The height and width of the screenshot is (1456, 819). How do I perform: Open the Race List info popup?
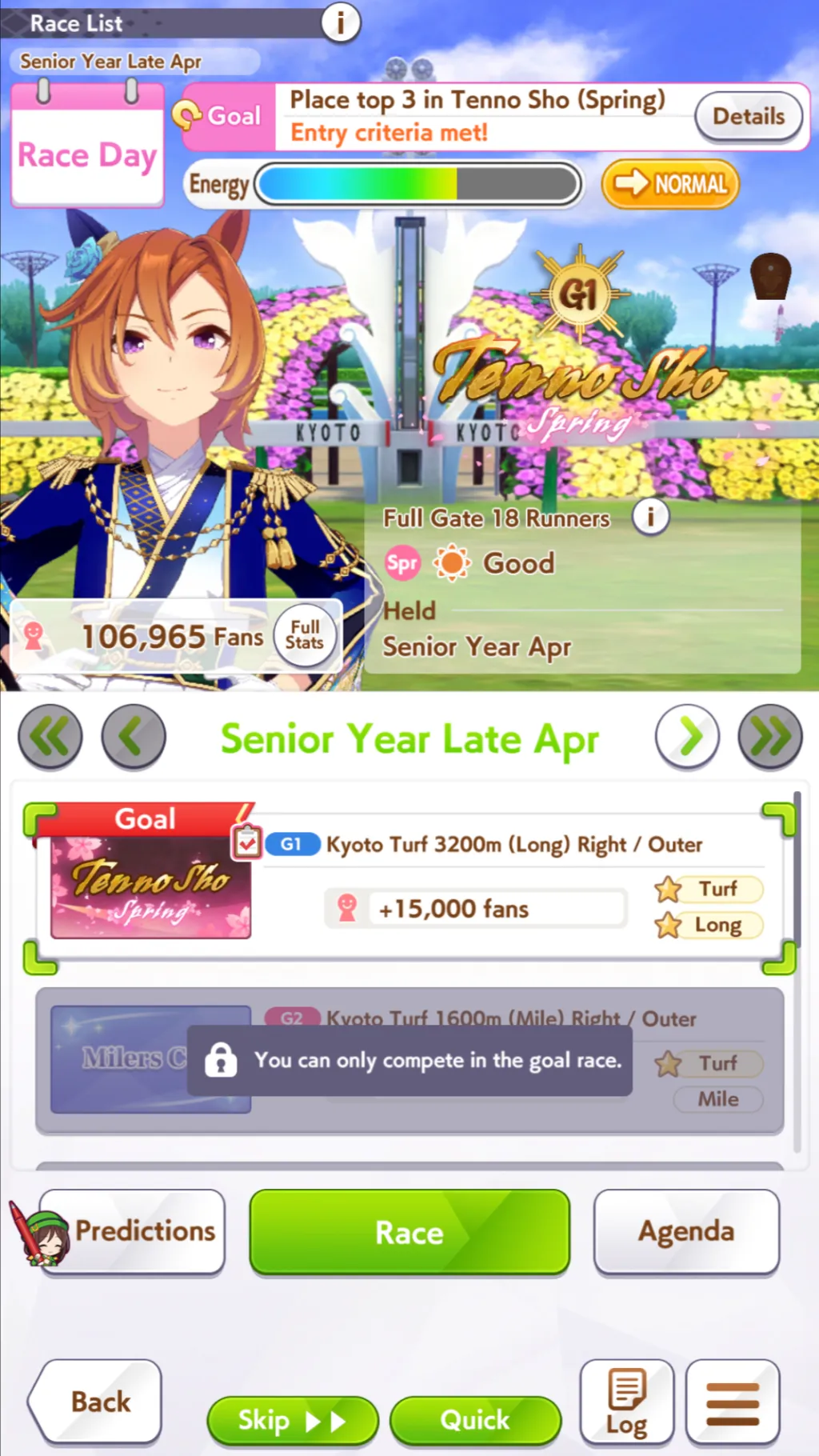coord(341,22)
